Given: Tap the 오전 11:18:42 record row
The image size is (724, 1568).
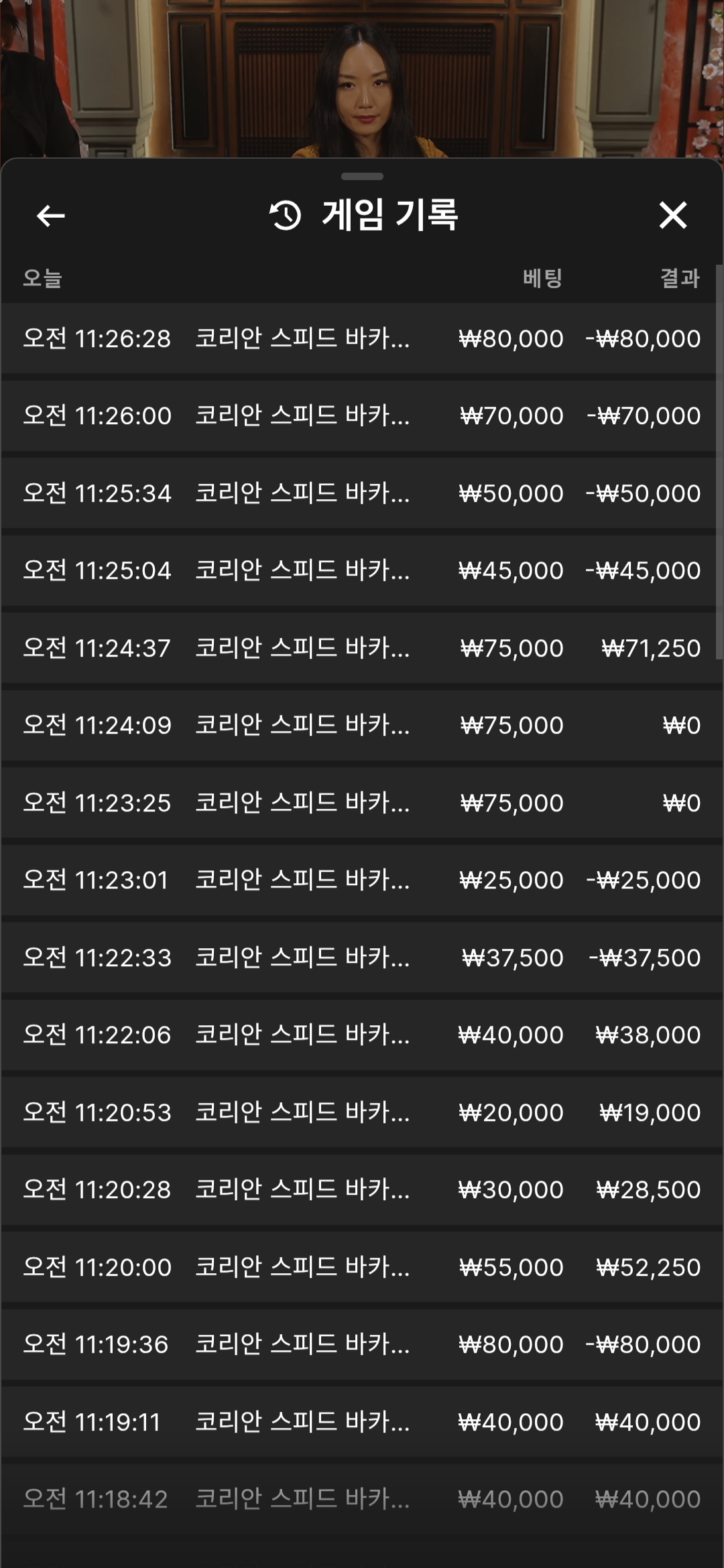Looking at the screenshot, I should point(362,1499).
